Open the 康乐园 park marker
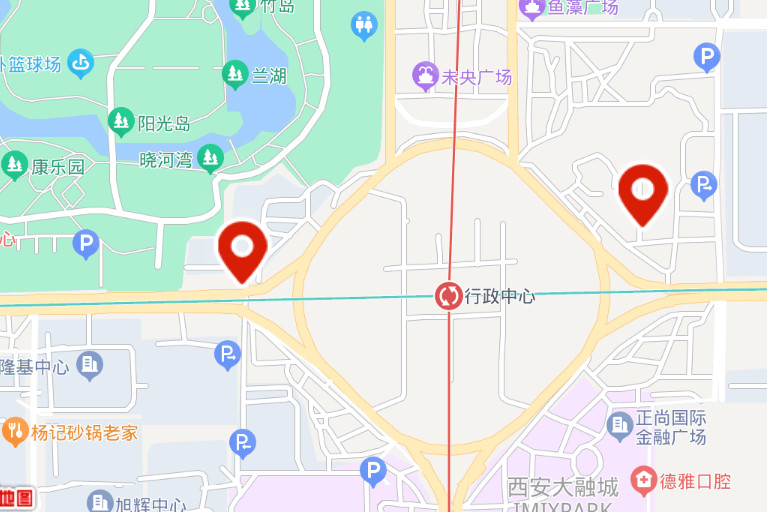767x512 pixels. point(14,165)
